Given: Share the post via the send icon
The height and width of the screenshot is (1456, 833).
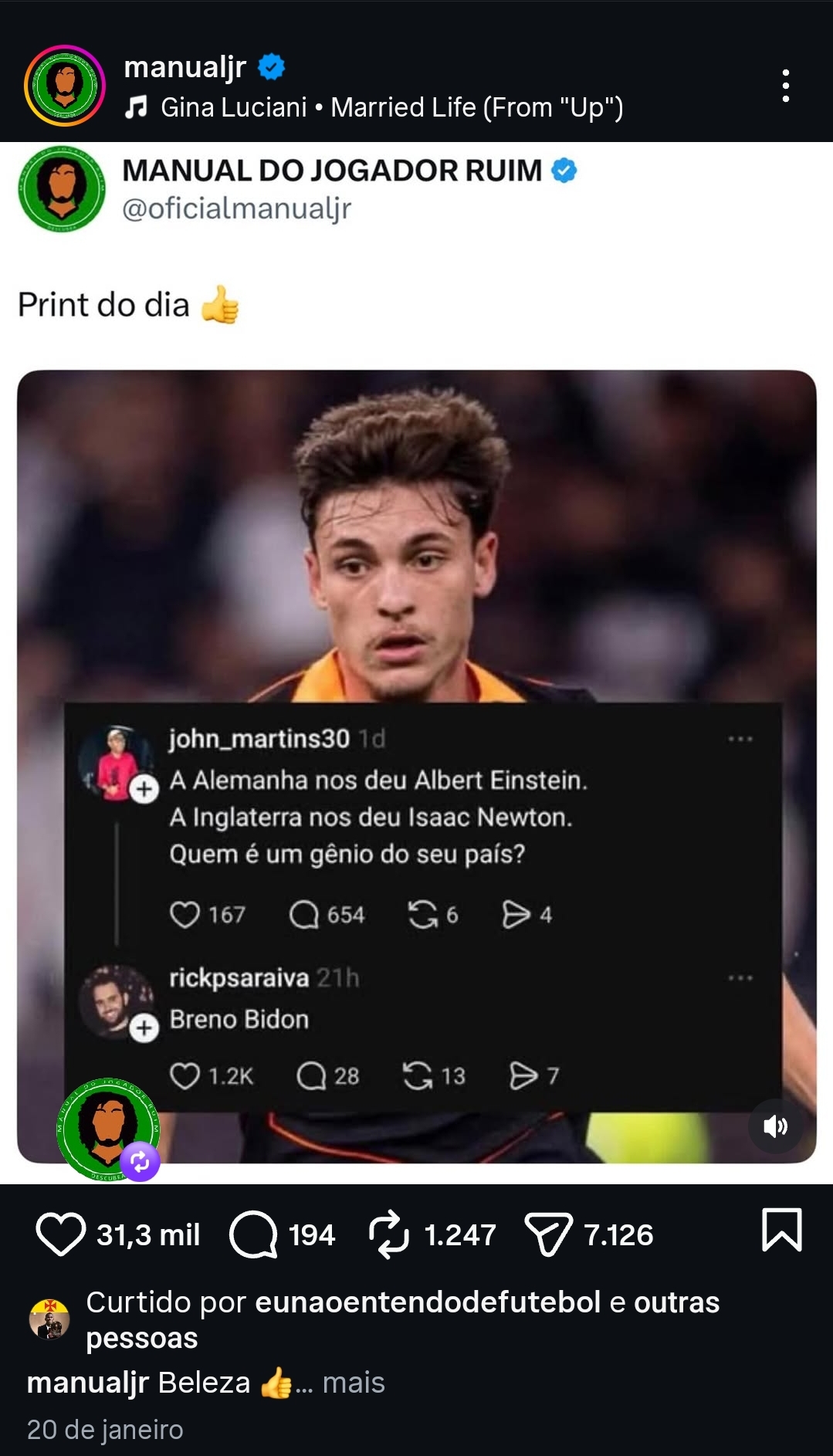Looking at the screenshot, I should [x=547, y=1234].
